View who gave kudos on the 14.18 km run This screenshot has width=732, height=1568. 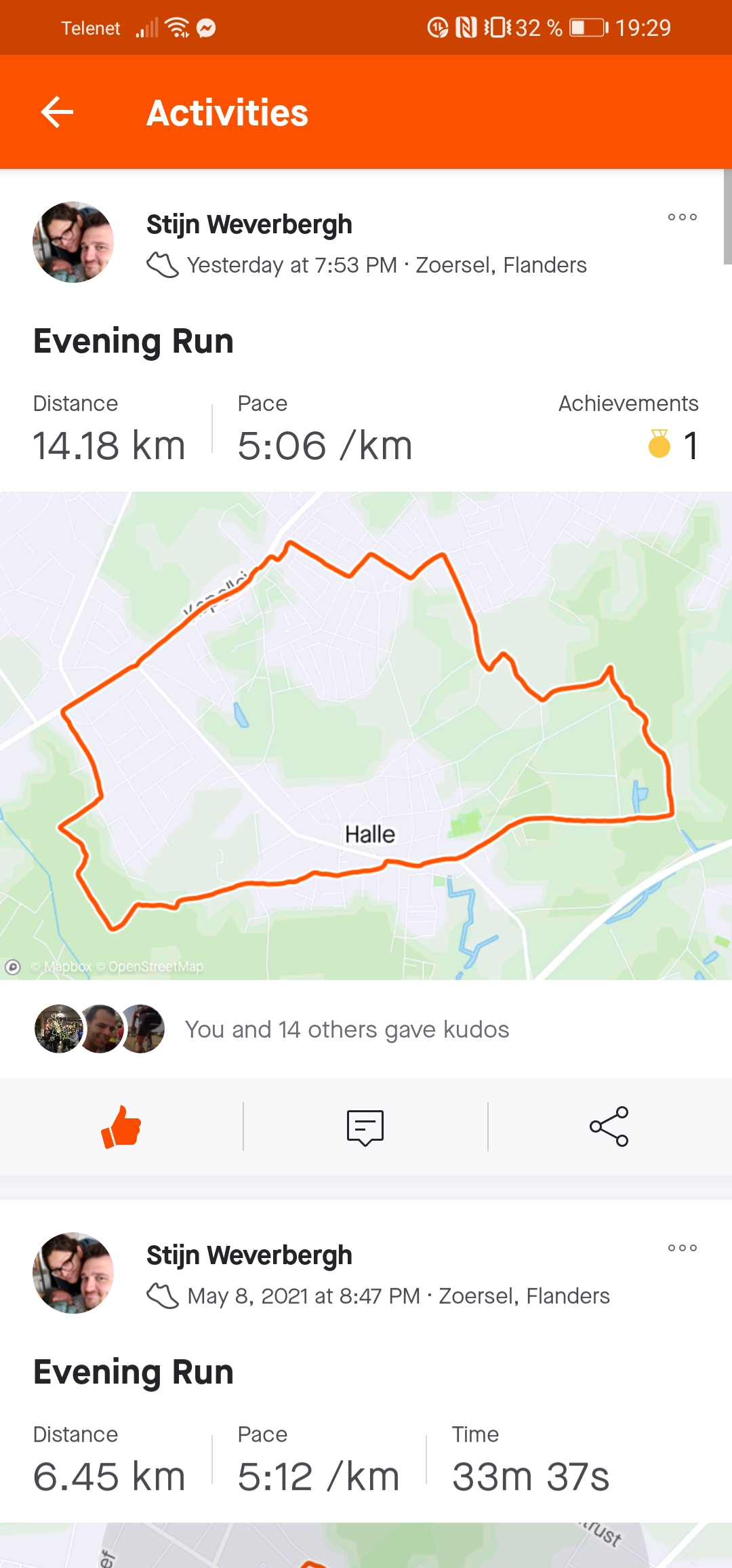click(x=346, y=1030)
